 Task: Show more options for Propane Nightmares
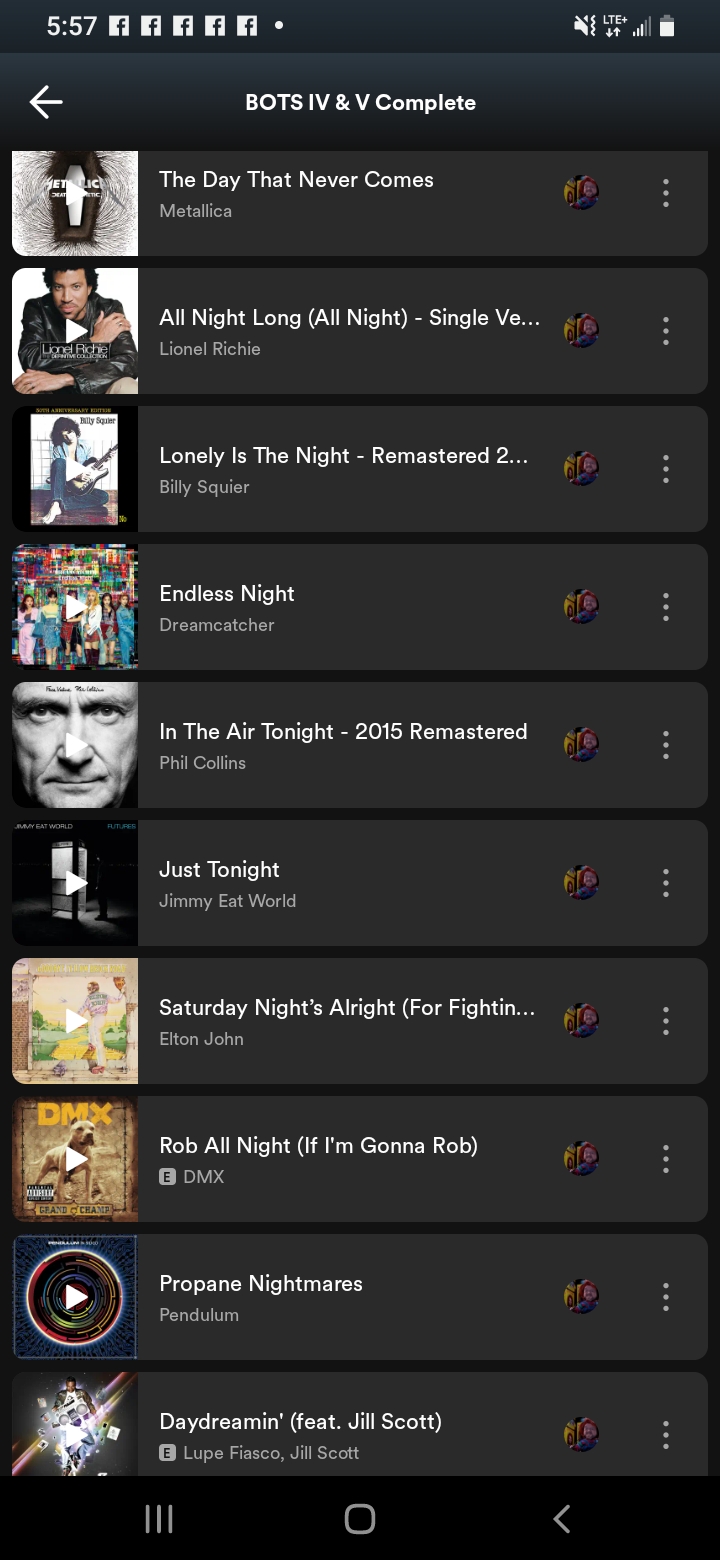pyautogui.click(x=665, y=1297)
